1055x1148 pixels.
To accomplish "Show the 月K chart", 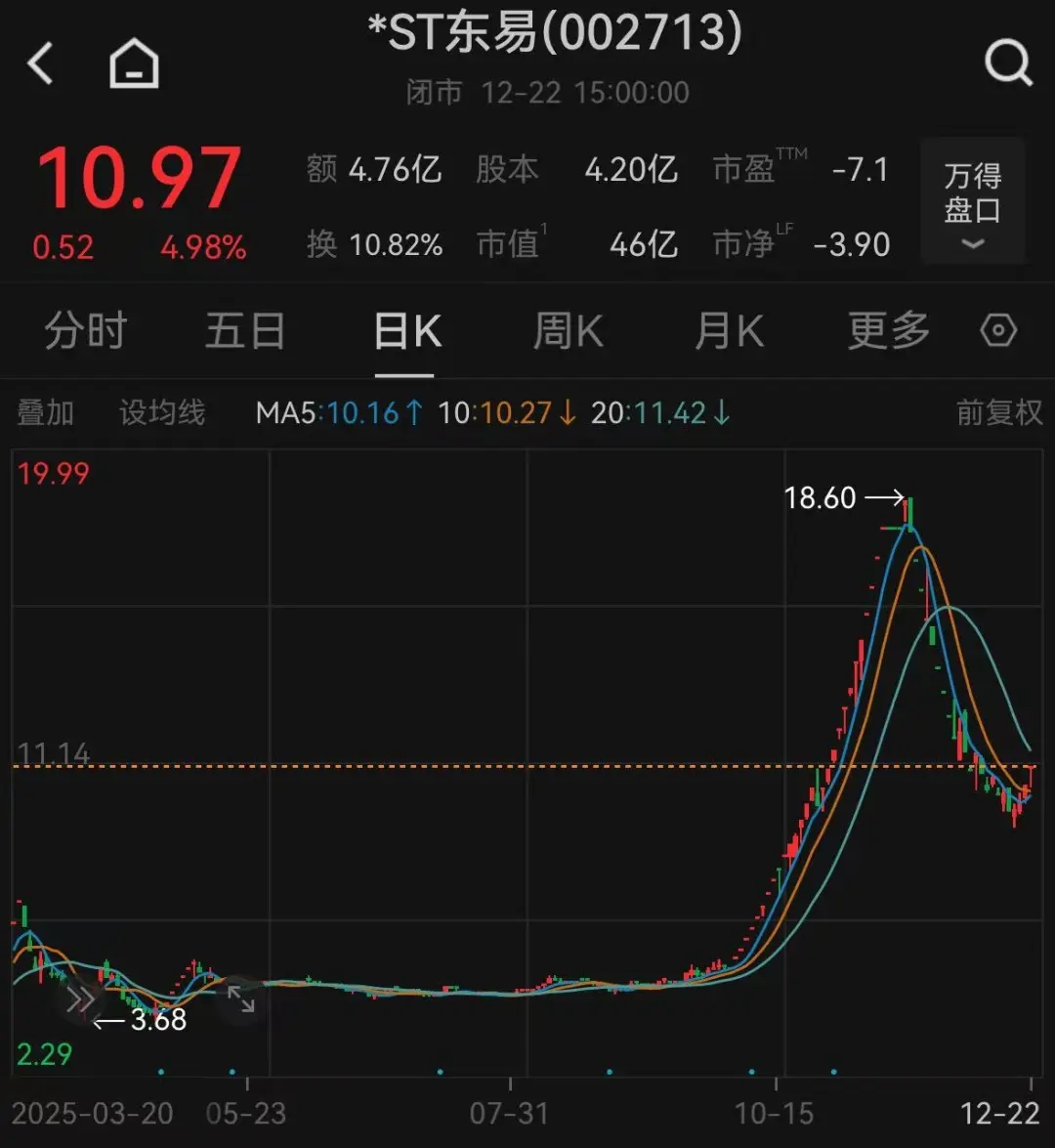I will coord(729,332).
